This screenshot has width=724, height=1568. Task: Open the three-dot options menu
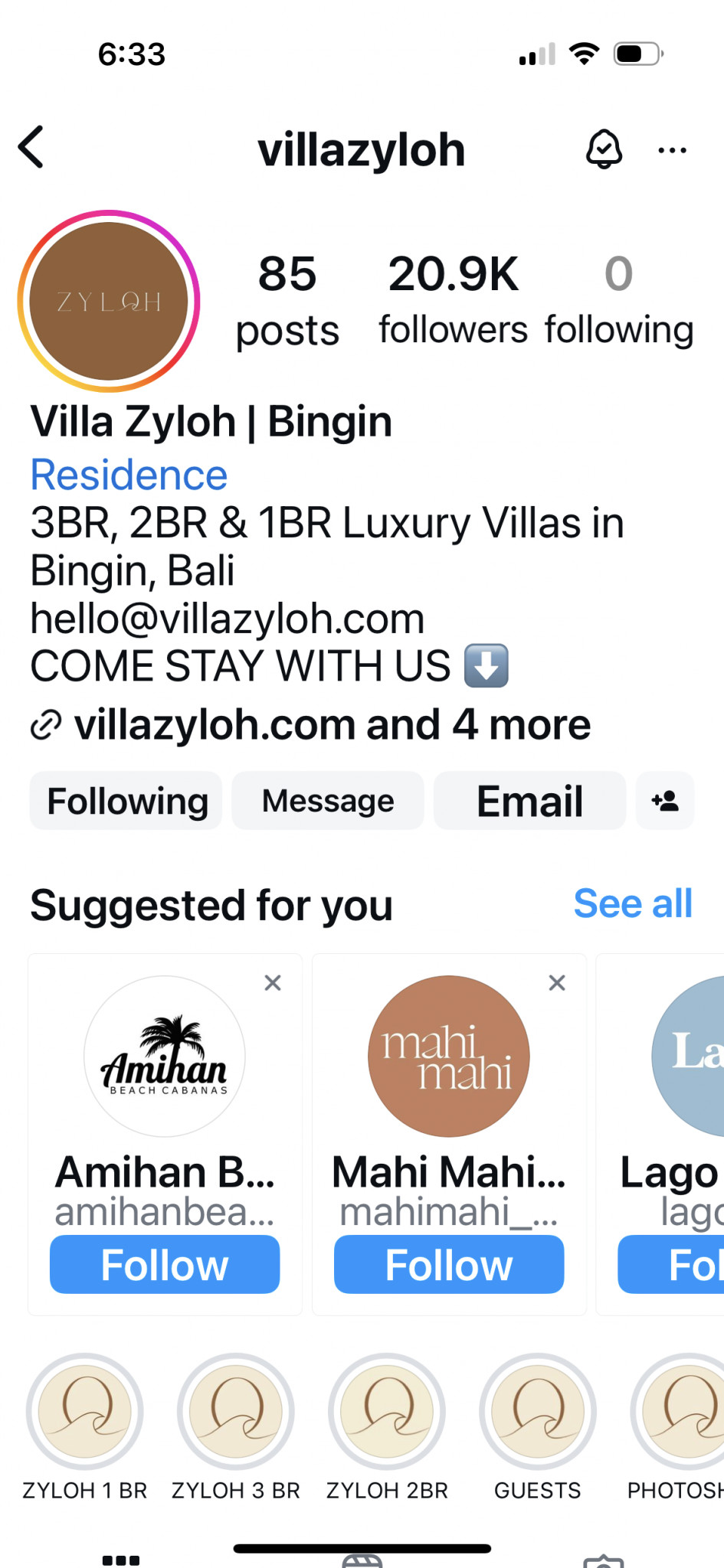(x=672, y=150)
